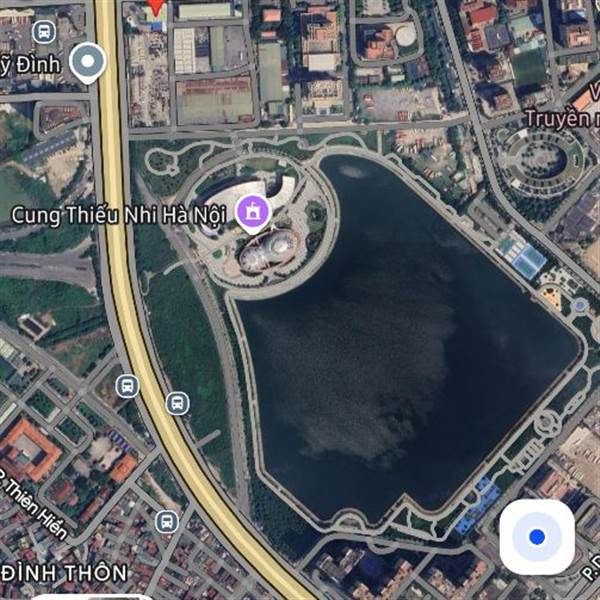The width and height of the screenshot is (600, 600).
Task: Open the bus stop nearest P. Thiên Hiền street
Action: point(167,522)
